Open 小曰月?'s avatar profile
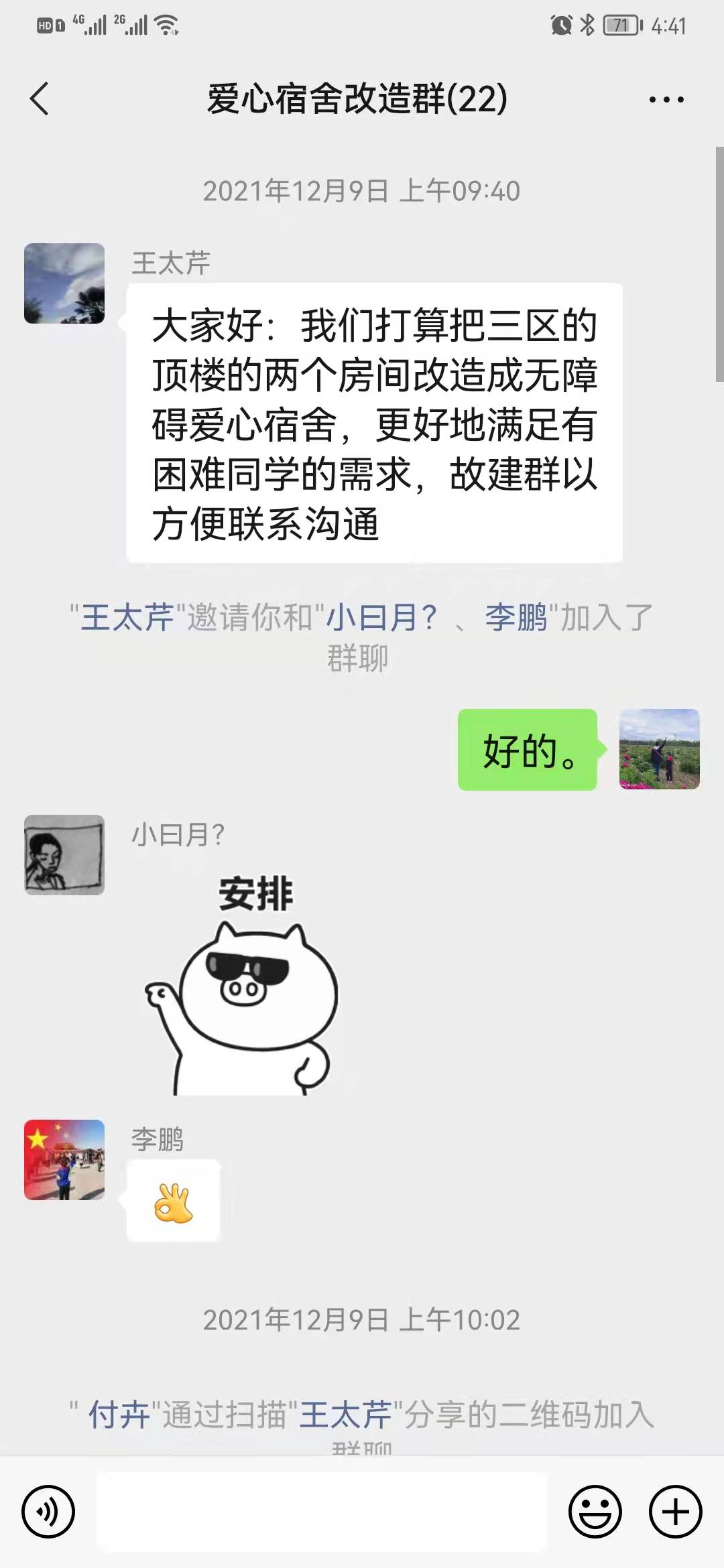Image resolution: width=724 pixels, height=1568 pixels. pyautogui.click(x=64, y=855)
